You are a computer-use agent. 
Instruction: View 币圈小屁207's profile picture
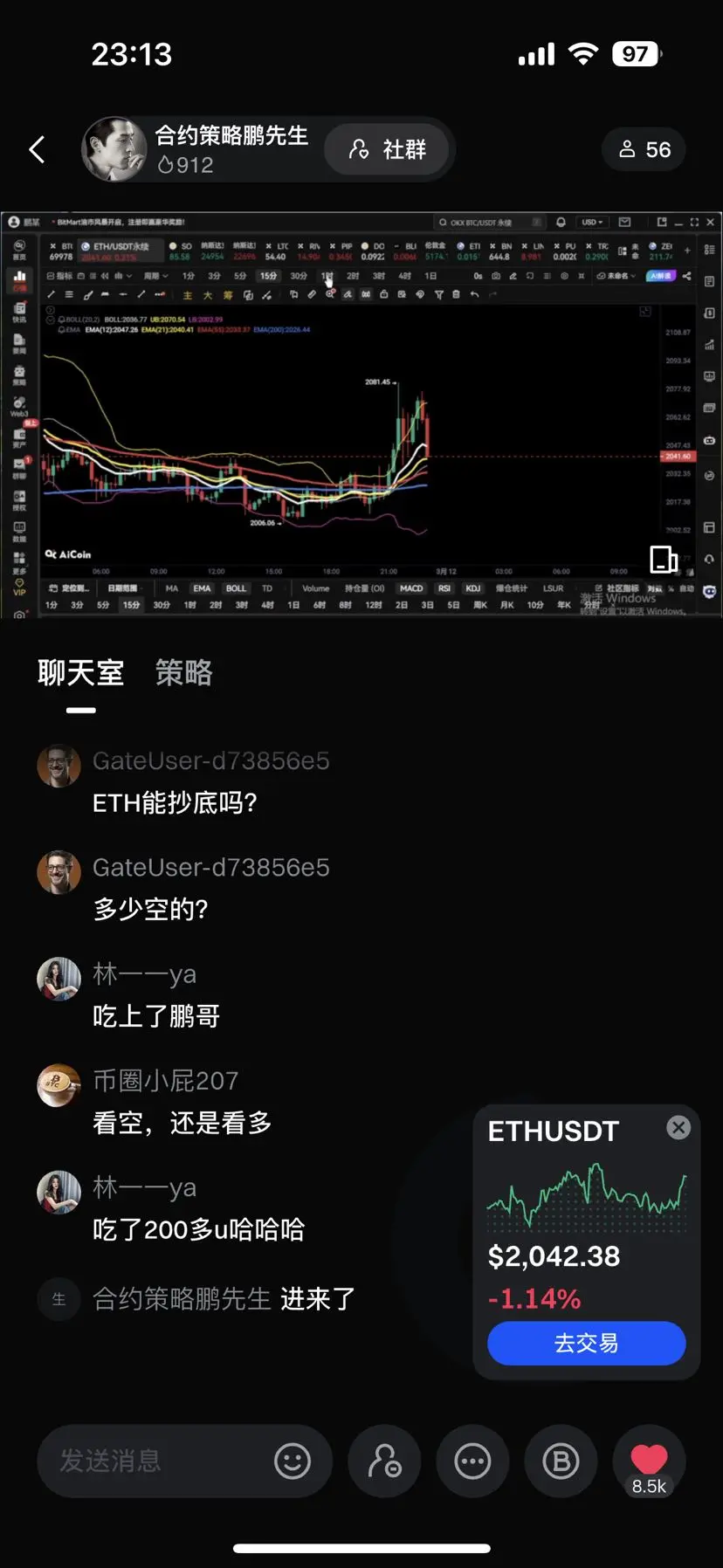pyautogui.click(x=59, y=1085)
